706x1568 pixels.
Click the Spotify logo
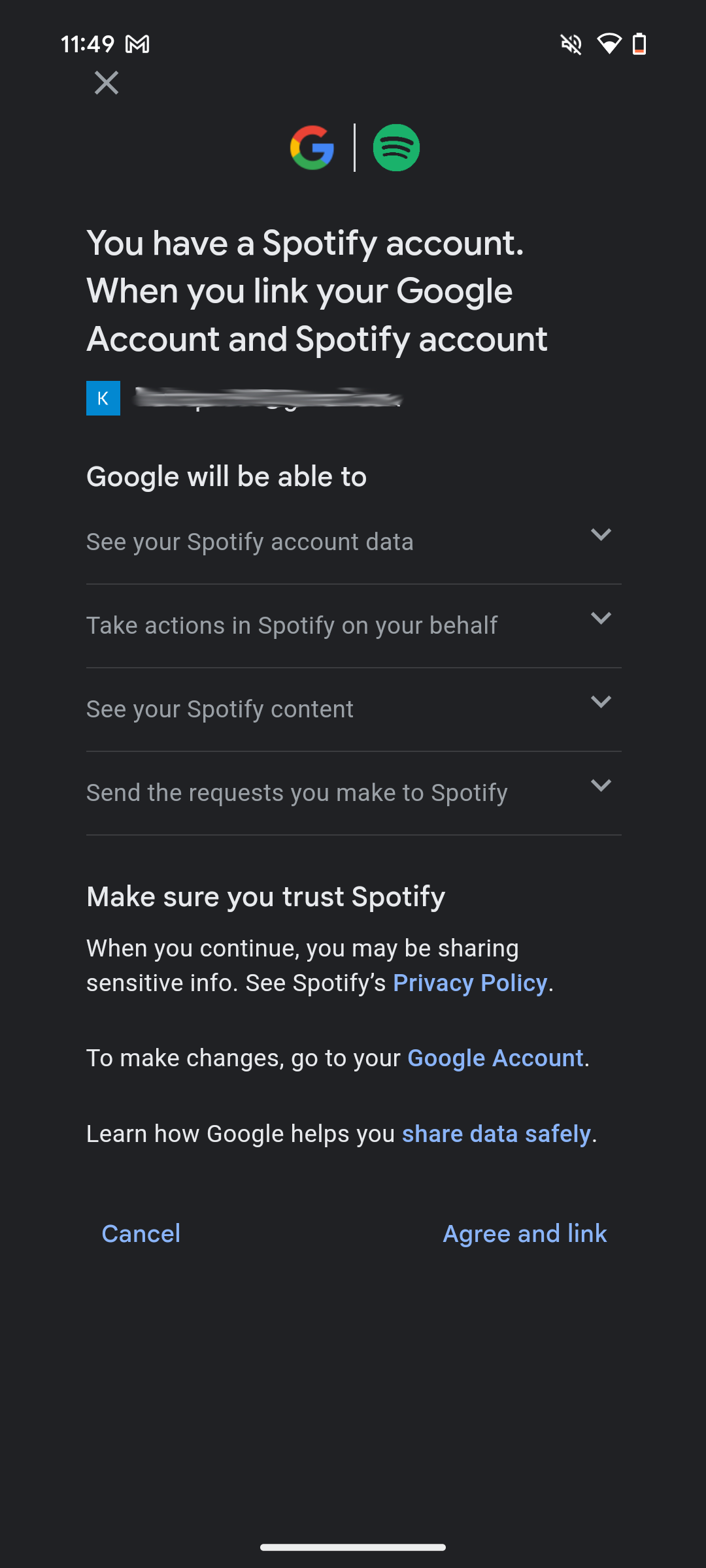pos(396,147)
